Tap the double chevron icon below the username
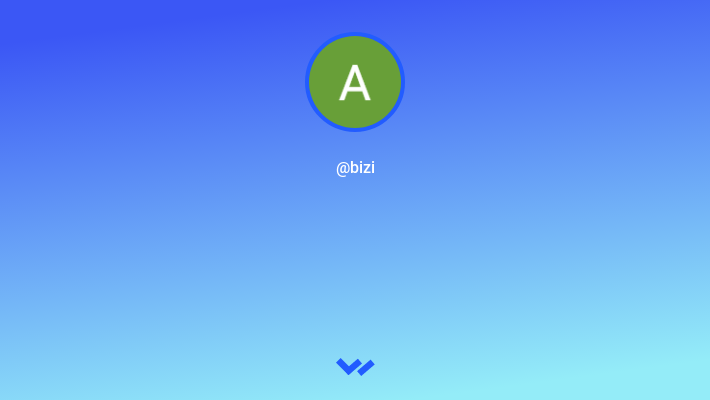Screen dimensions: 710x400 coord(355,367)
